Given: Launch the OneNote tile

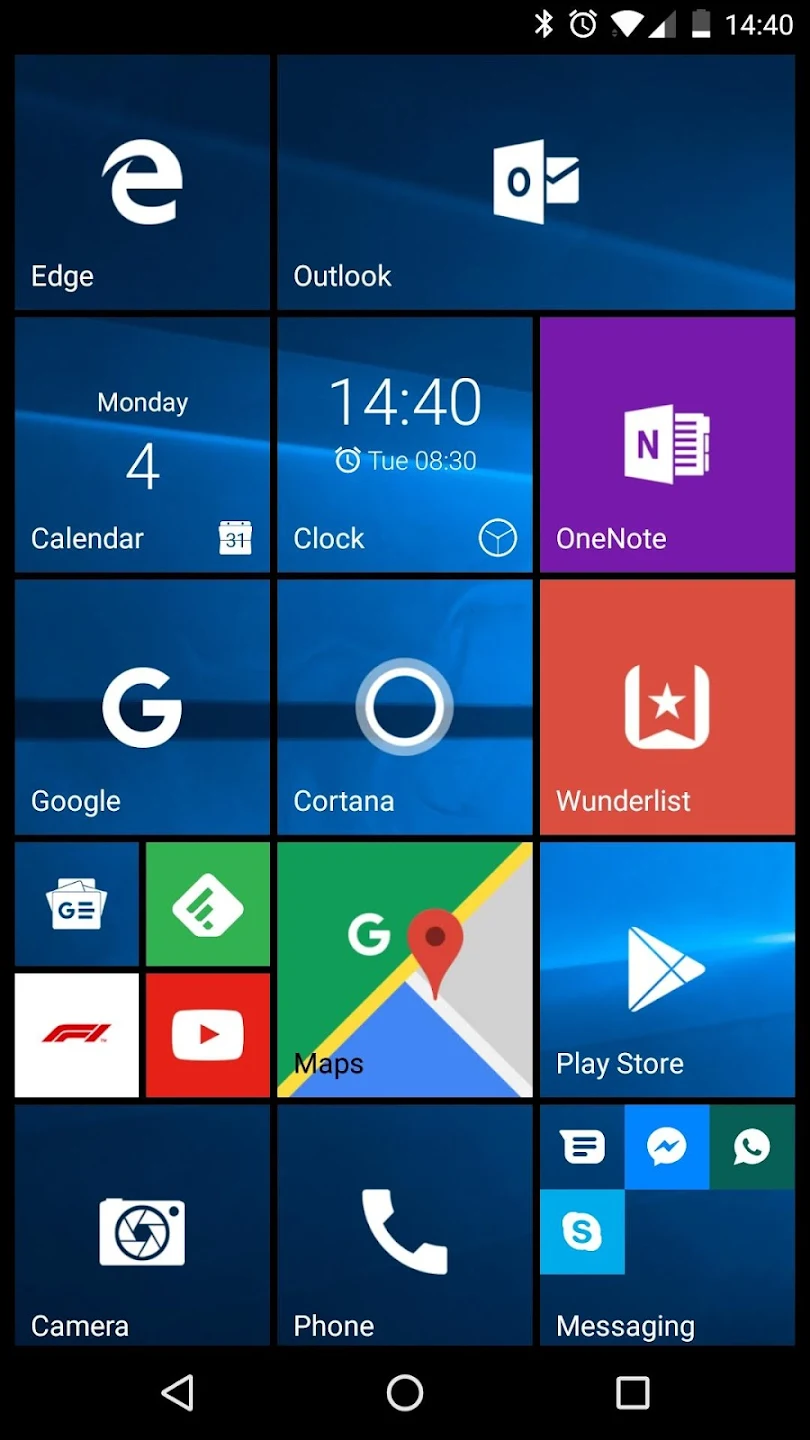Looking at the screenshot, I should [x=667, y=445].
